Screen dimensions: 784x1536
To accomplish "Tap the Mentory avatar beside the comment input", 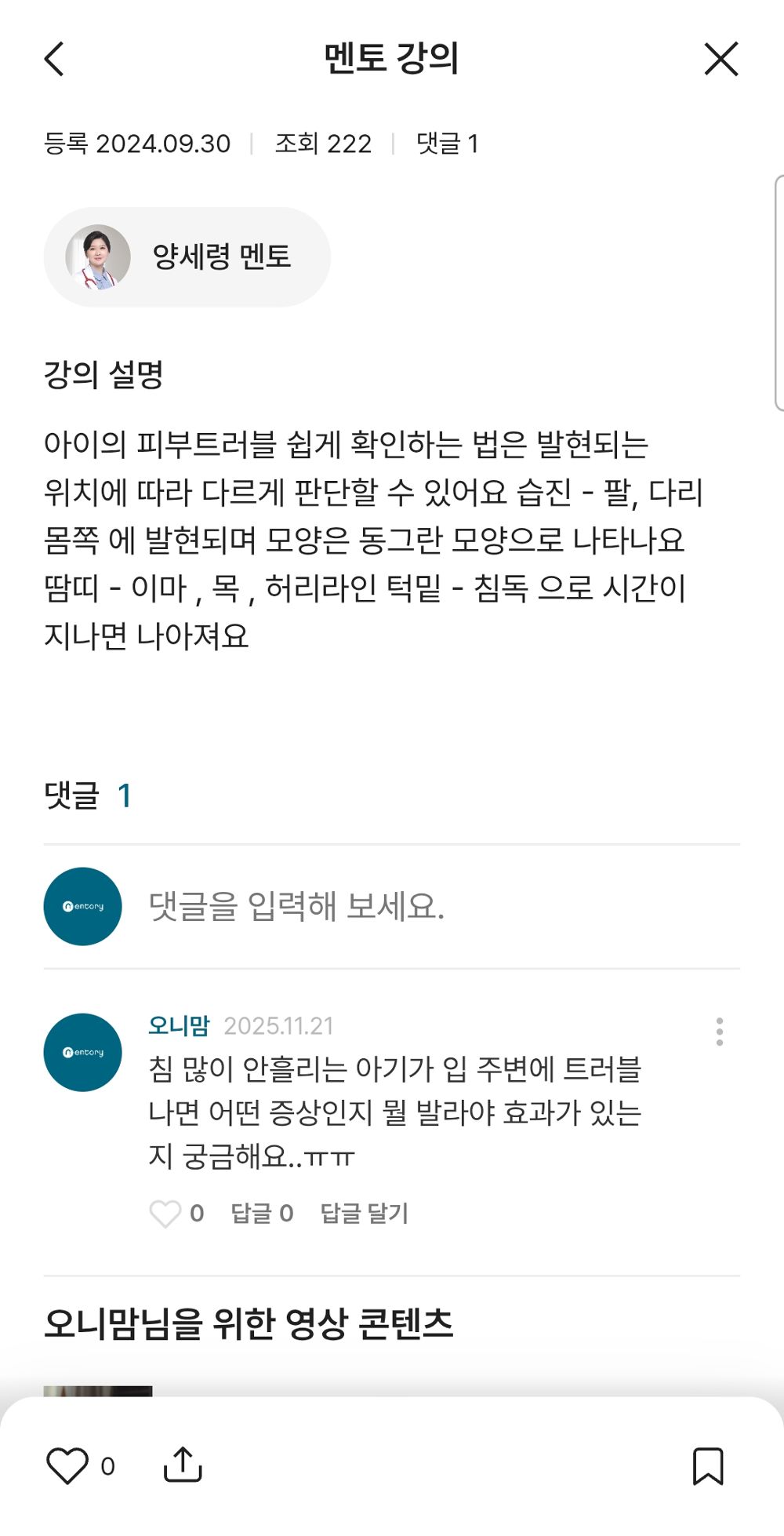I will (82, 906).
